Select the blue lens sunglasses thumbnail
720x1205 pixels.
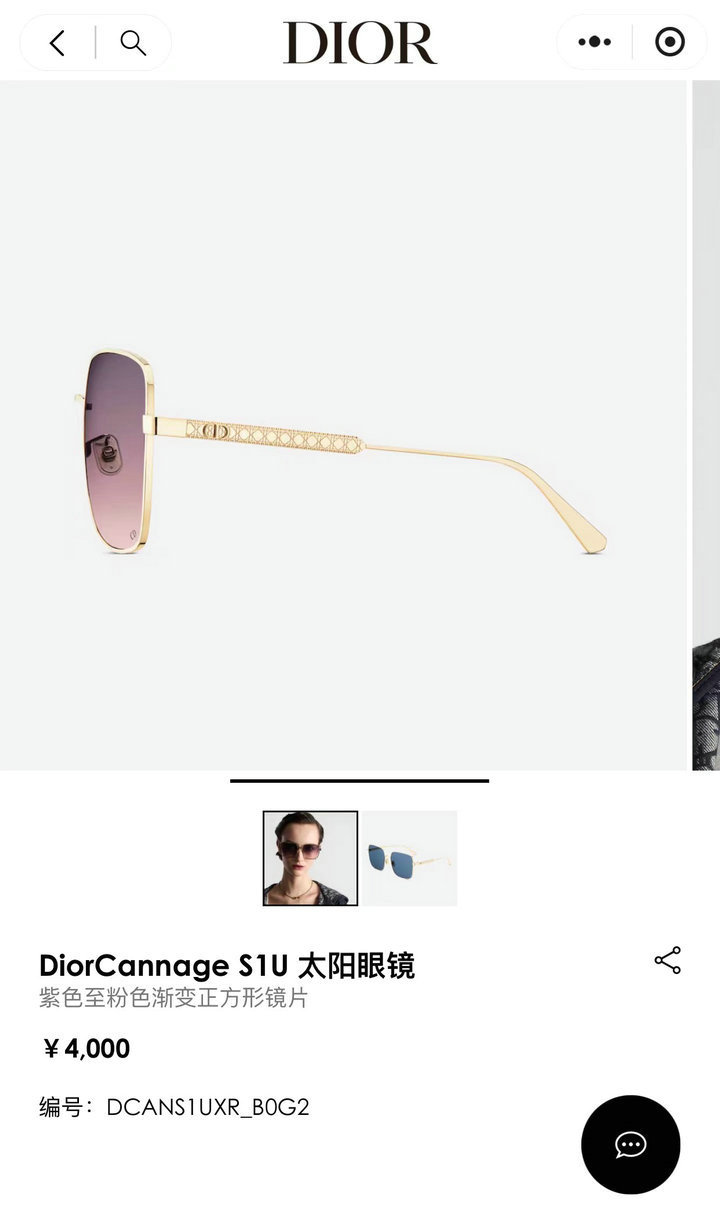[410, 858]
